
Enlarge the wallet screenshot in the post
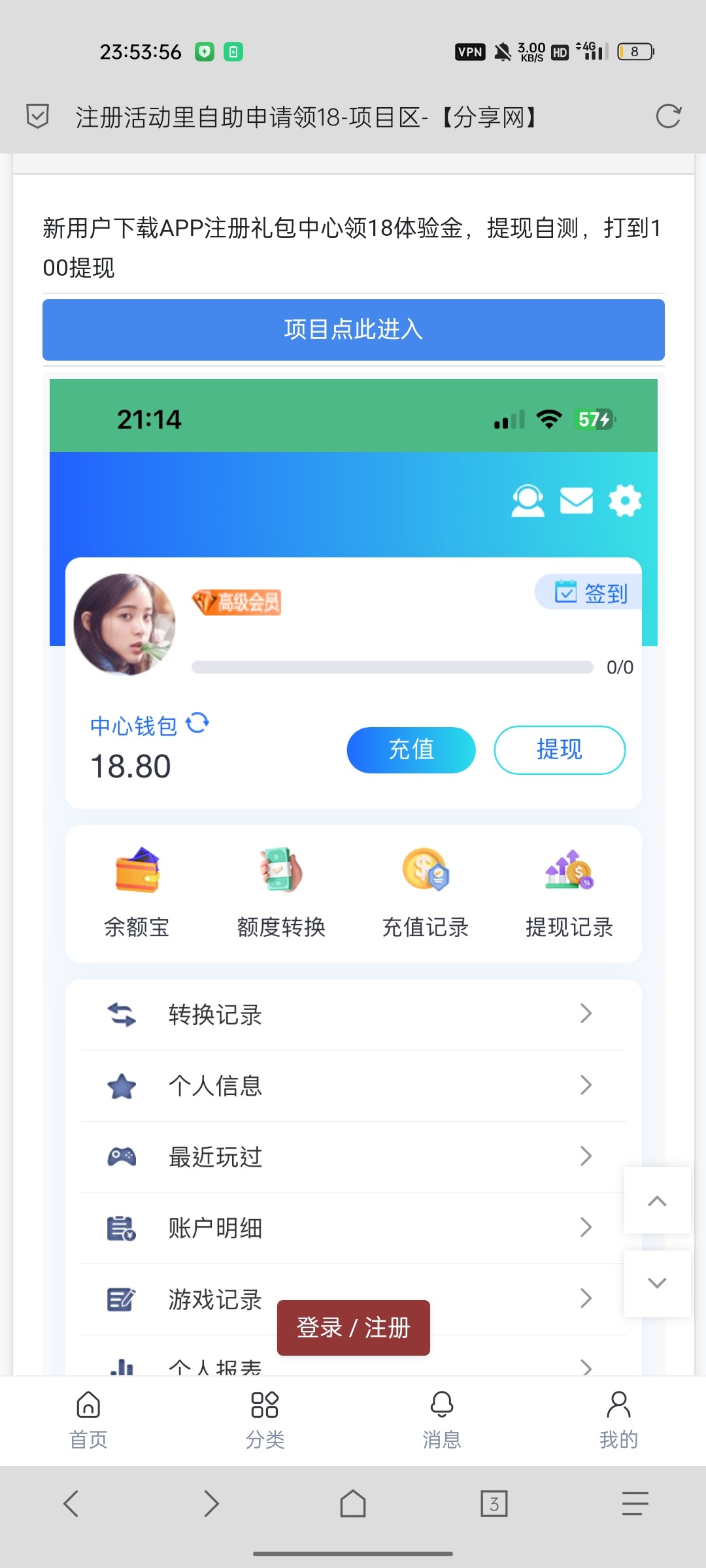353,849
